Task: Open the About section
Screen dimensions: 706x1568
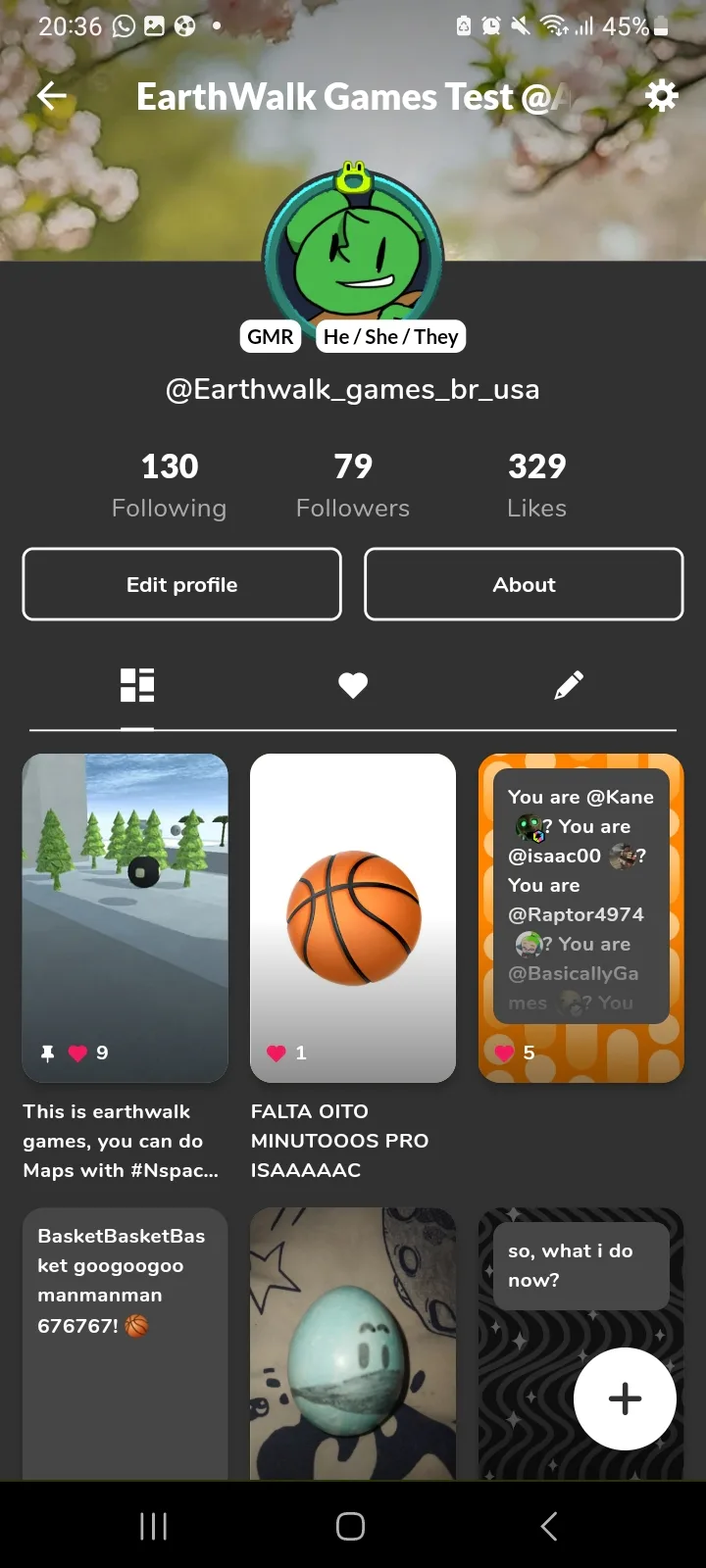Action: 524,584
